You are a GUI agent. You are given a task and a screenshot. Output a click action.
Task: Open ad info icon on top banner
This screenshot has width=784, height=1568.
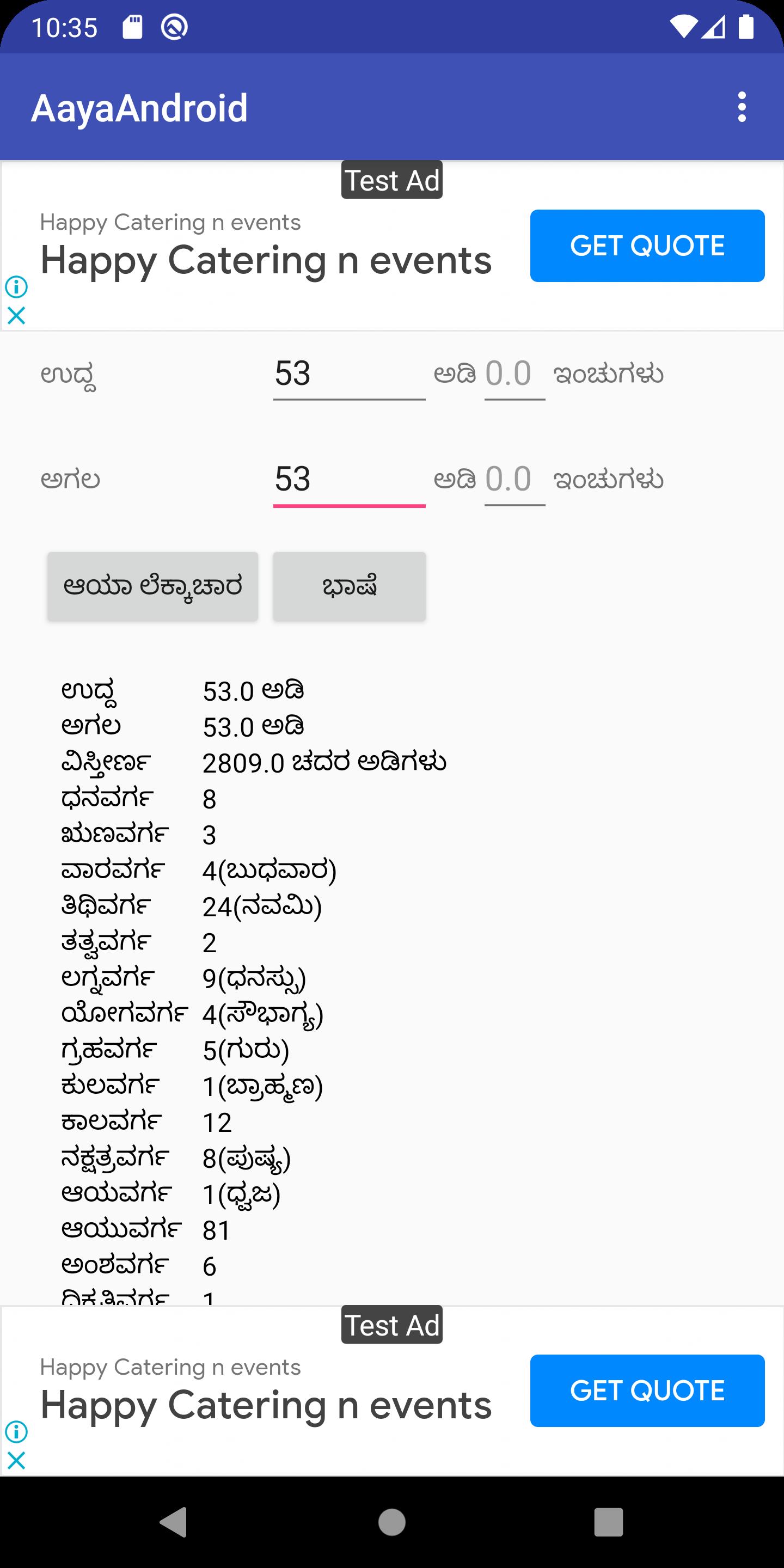tap(16, 287)
